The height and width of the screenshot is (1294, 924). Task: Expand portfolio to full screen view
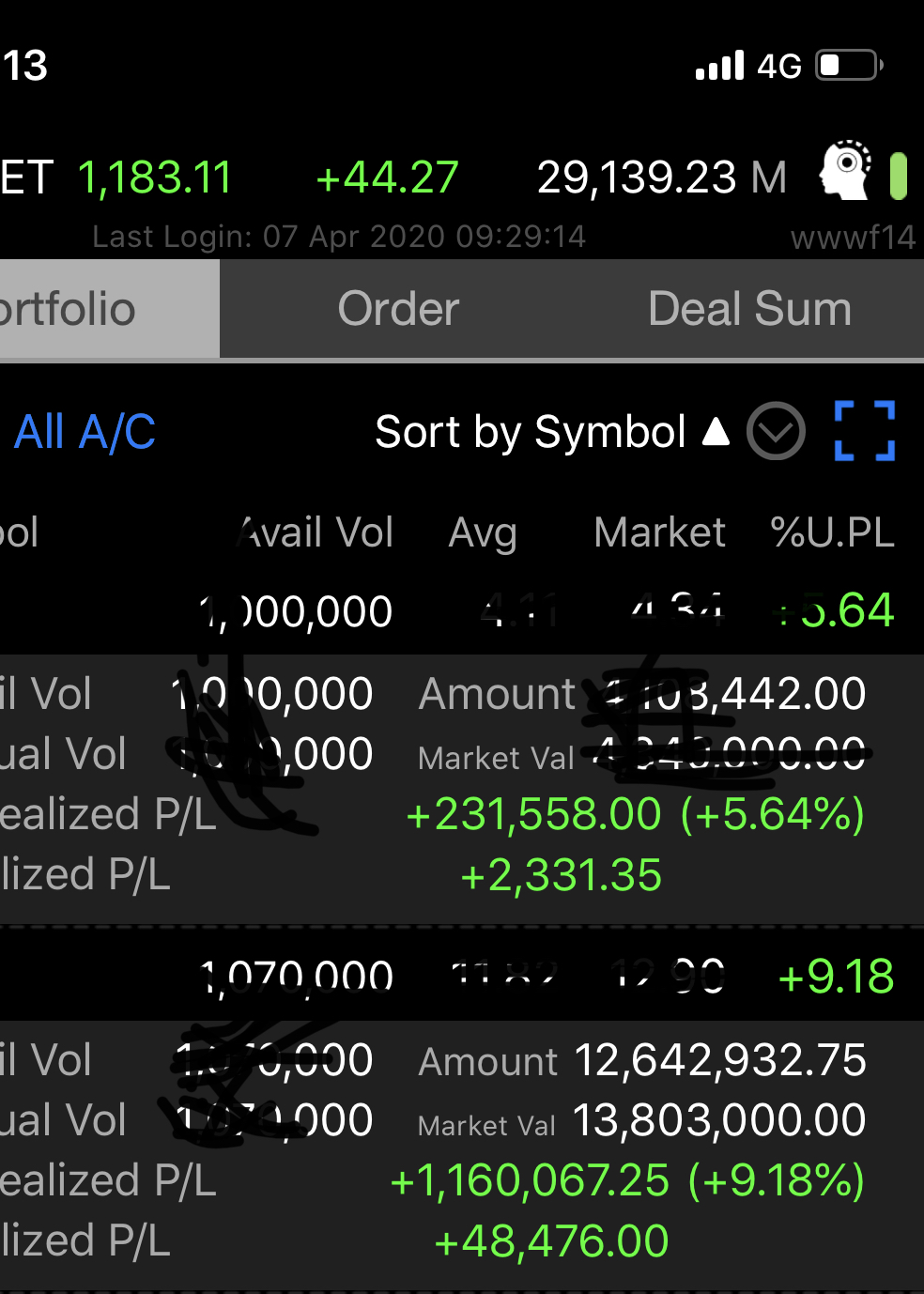[x=865, y=431]
